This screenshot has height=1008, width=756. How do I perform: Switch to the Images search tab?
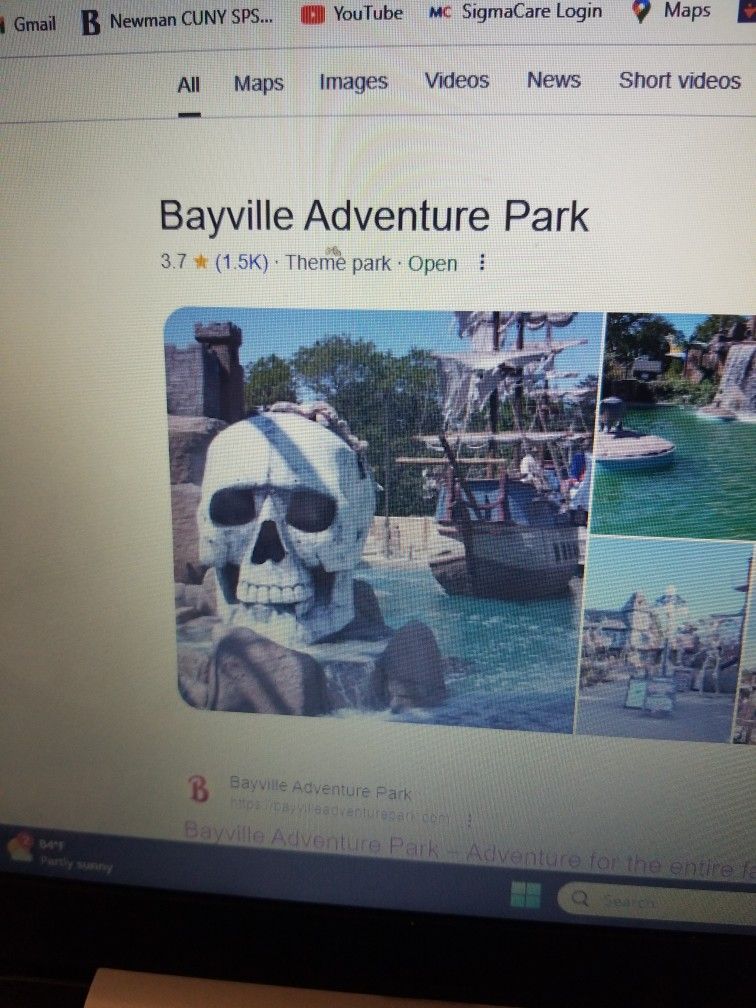coord(354,82)
